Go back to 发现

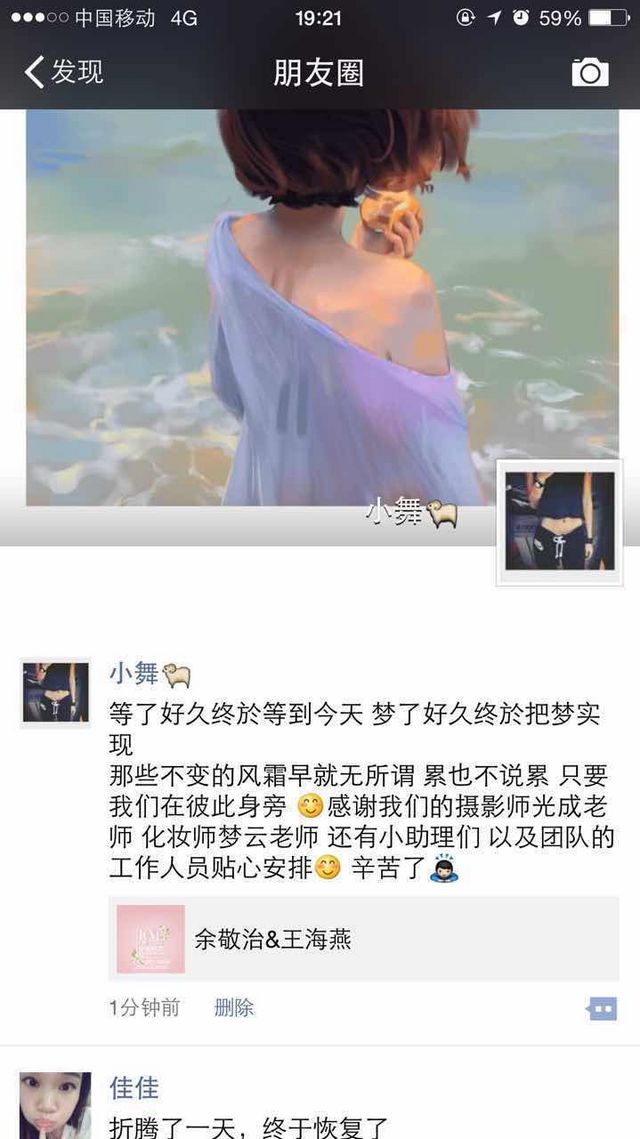[64, 73]
